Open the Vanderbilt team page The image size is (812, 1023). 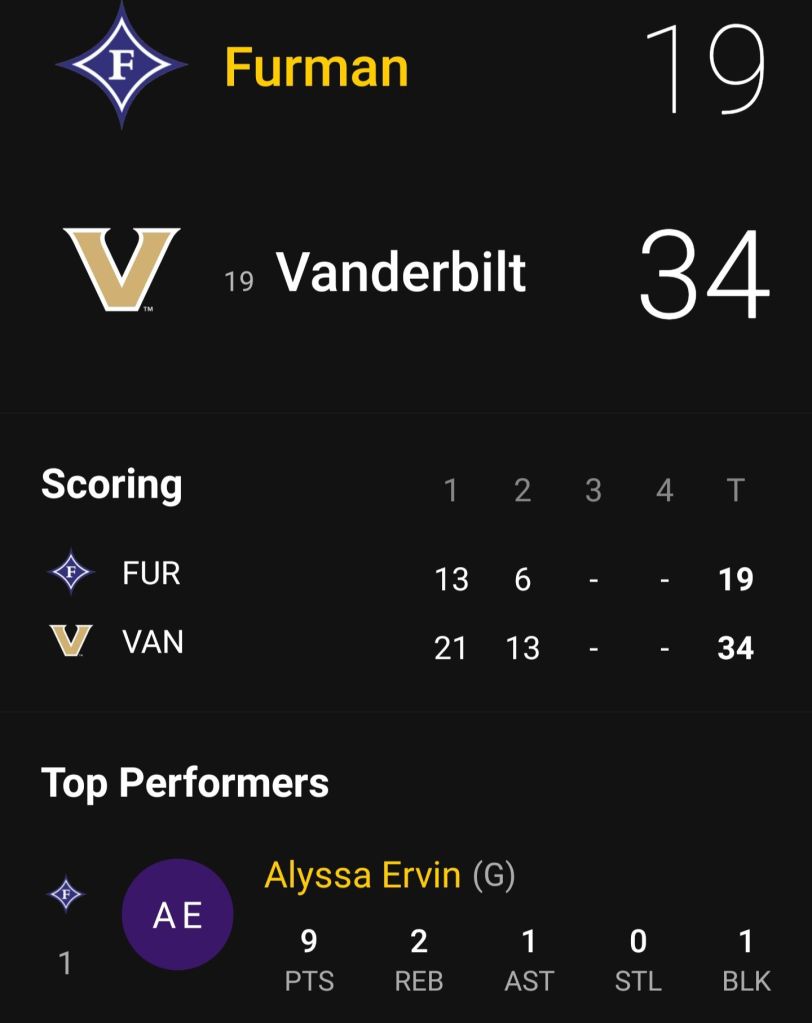pyautogui.click(x=400, y=272)
